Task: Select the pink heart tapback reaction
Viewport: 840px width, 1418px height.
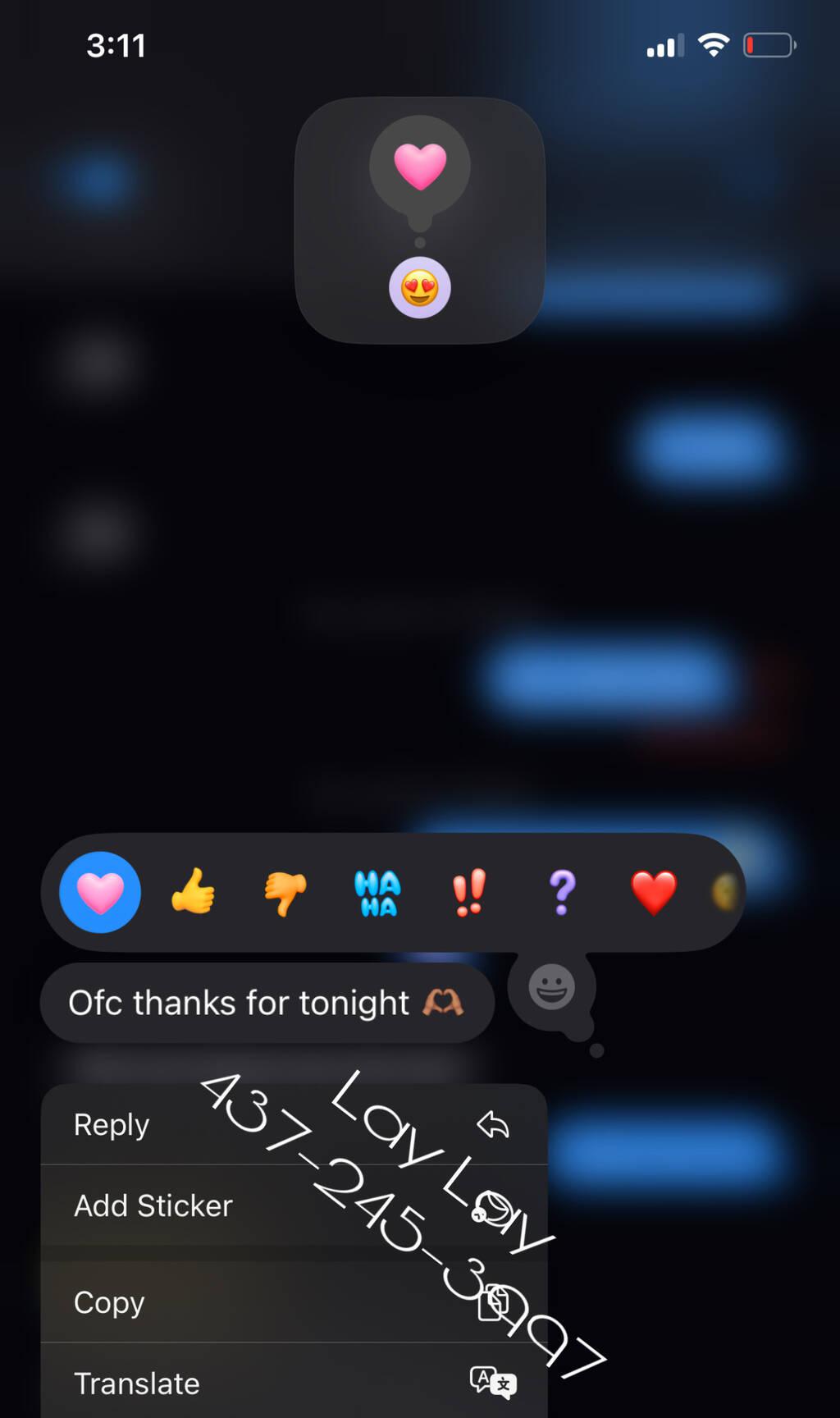Action: click(100, 892)
